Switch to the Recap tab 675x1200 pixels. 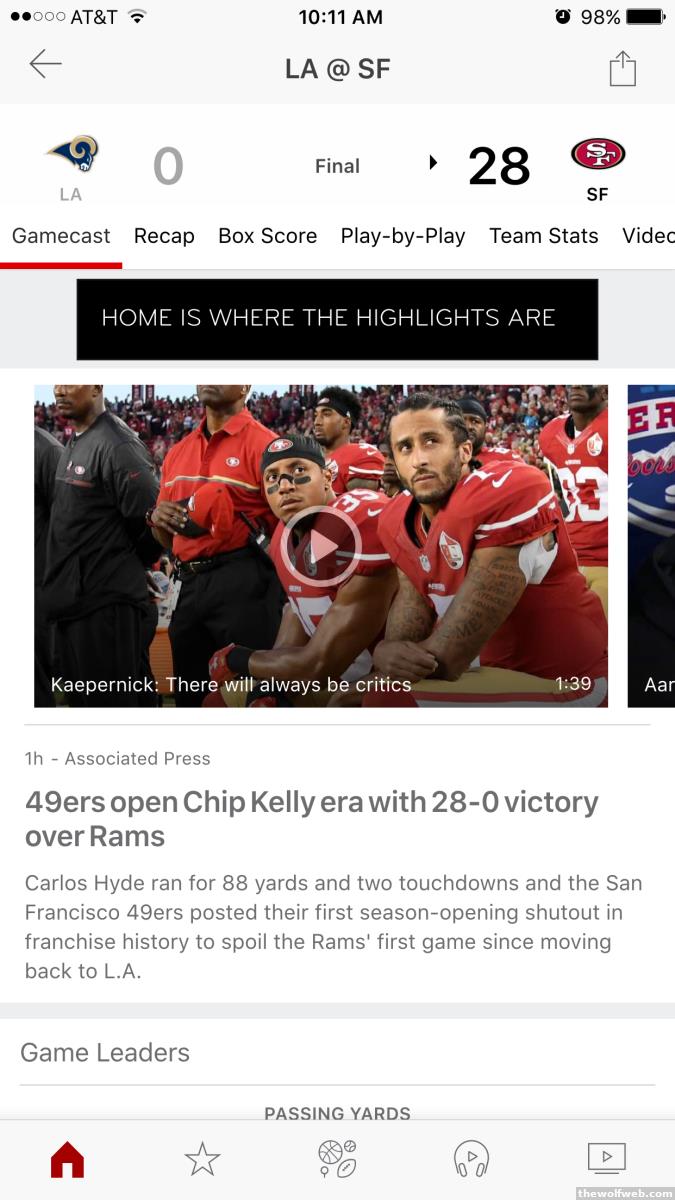pyautogui.click(x=164, y=236)
